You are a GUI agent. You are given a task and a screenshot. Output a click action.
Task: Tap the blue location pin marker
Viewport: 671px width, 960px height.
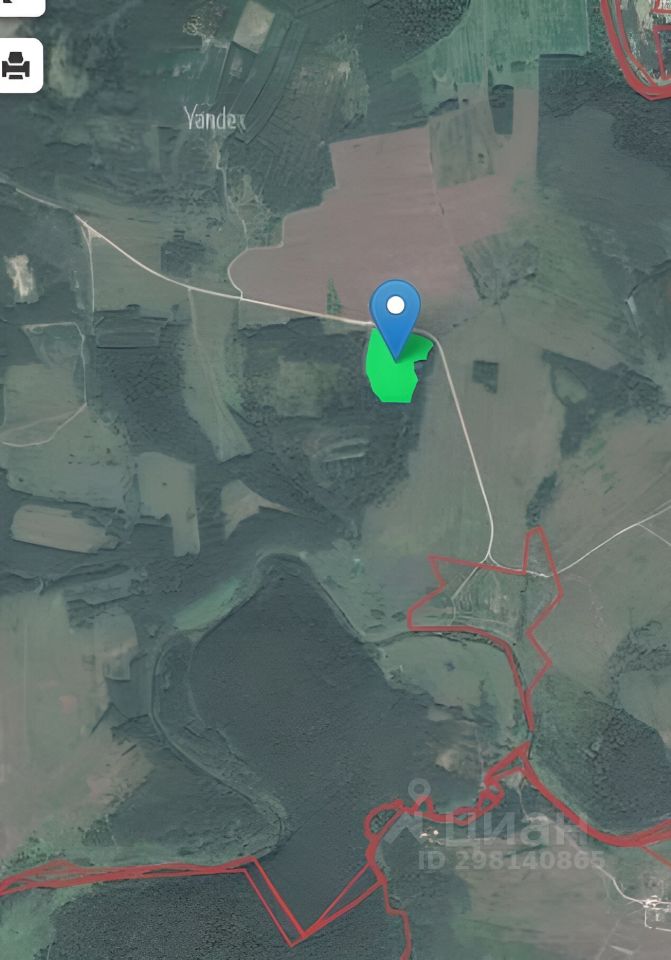click(x=395, y=311)
